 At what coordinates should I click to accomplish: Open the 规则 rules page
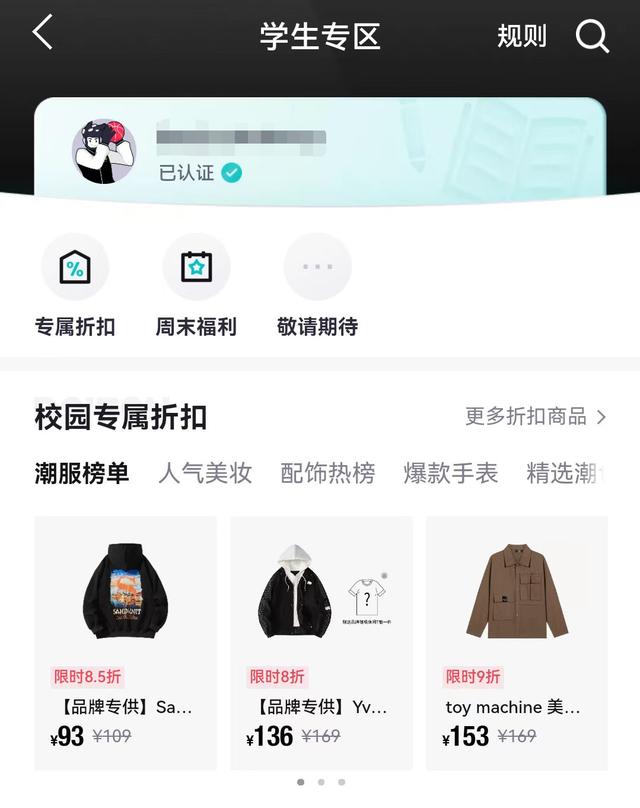[x=522, y=36]
